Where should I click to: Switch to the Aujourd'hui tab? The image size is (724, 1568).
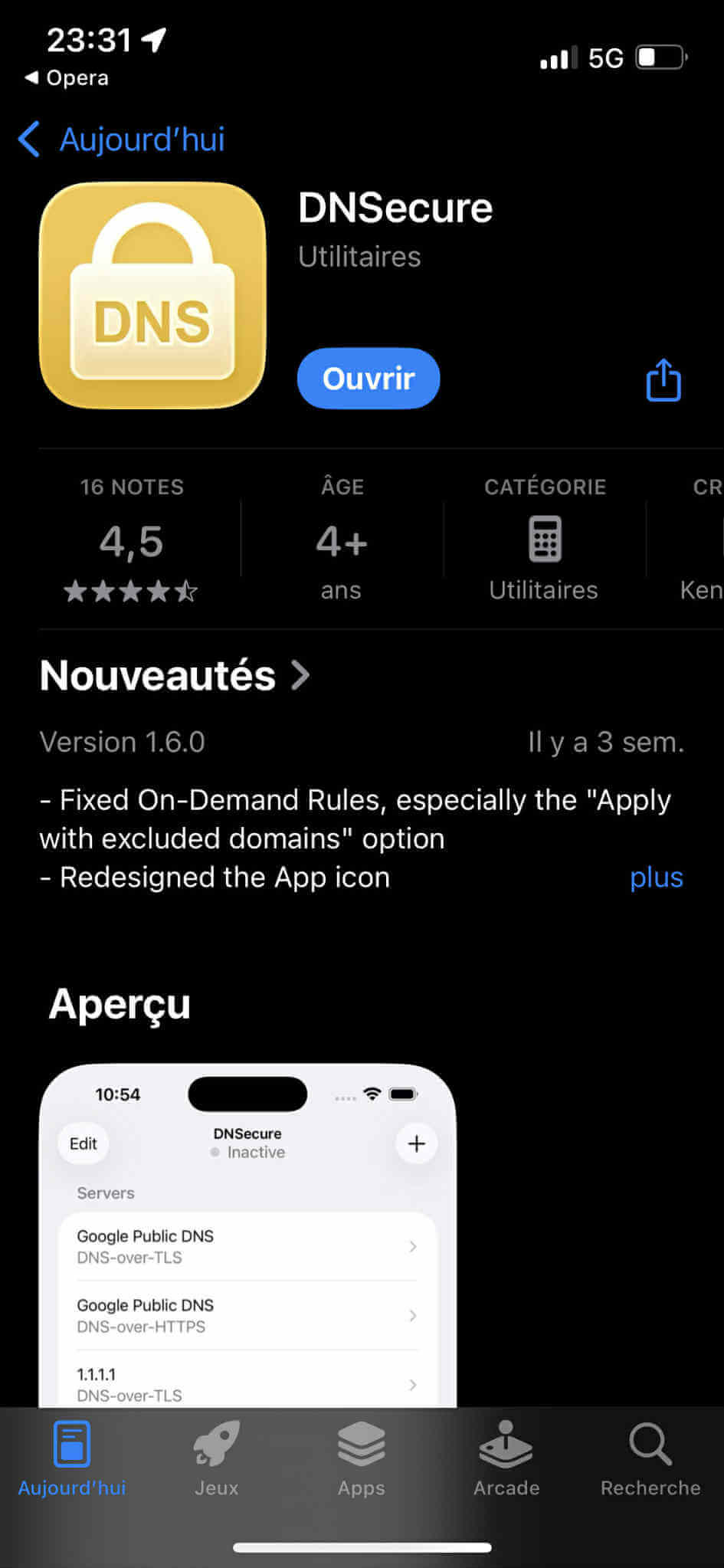[x=72, y=1459]
